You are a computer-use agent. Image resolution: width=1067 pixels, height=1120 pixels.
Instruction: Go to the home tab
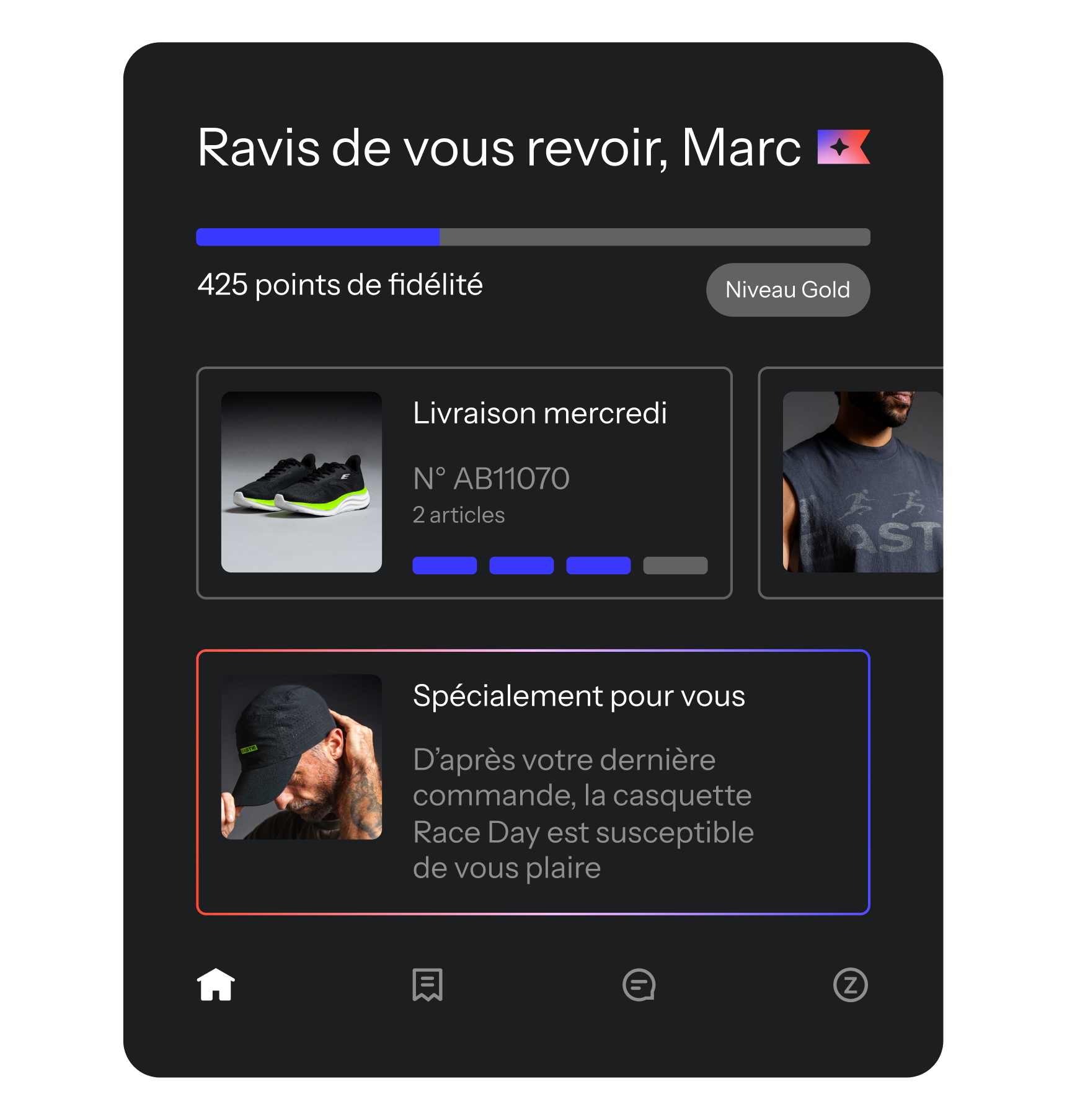[216, 984]
